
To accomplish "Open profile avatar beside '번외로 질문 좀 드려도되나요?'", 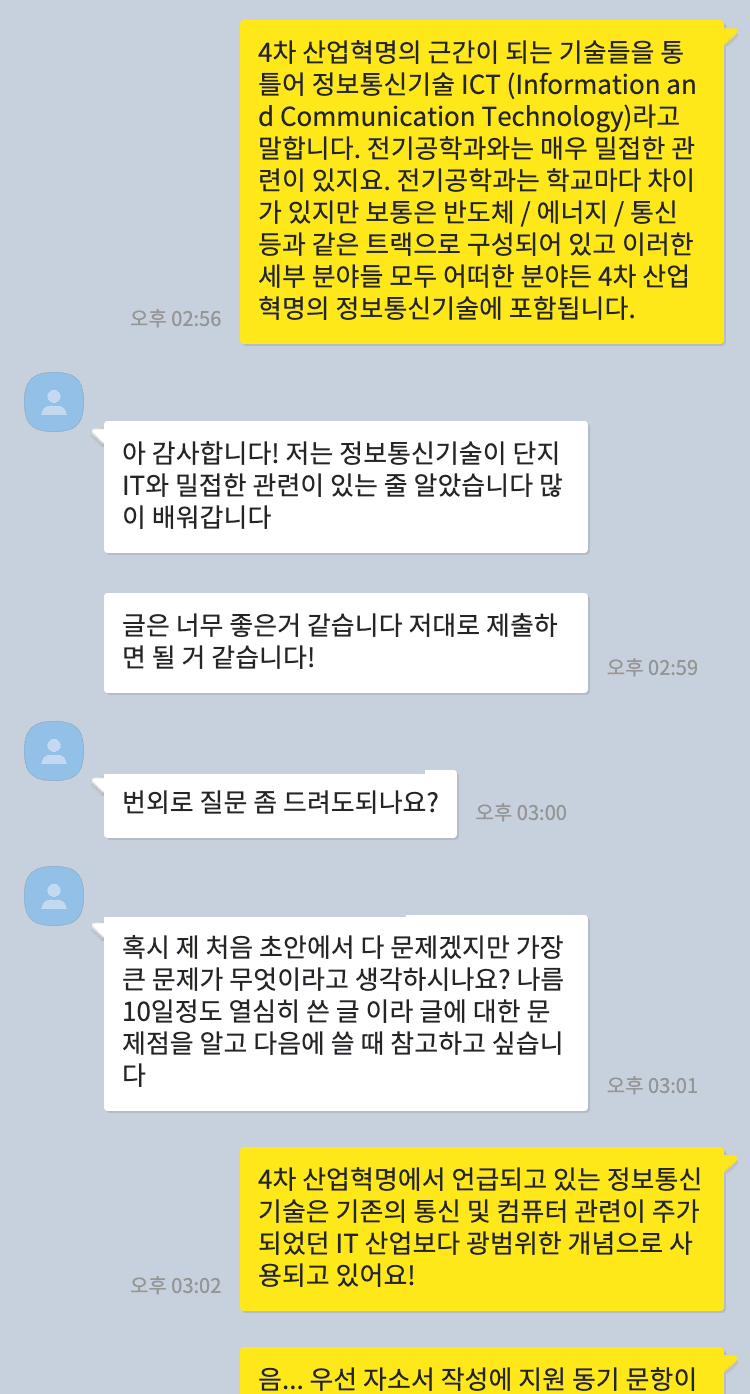I will pyautogui.click(x=54, y=751).
